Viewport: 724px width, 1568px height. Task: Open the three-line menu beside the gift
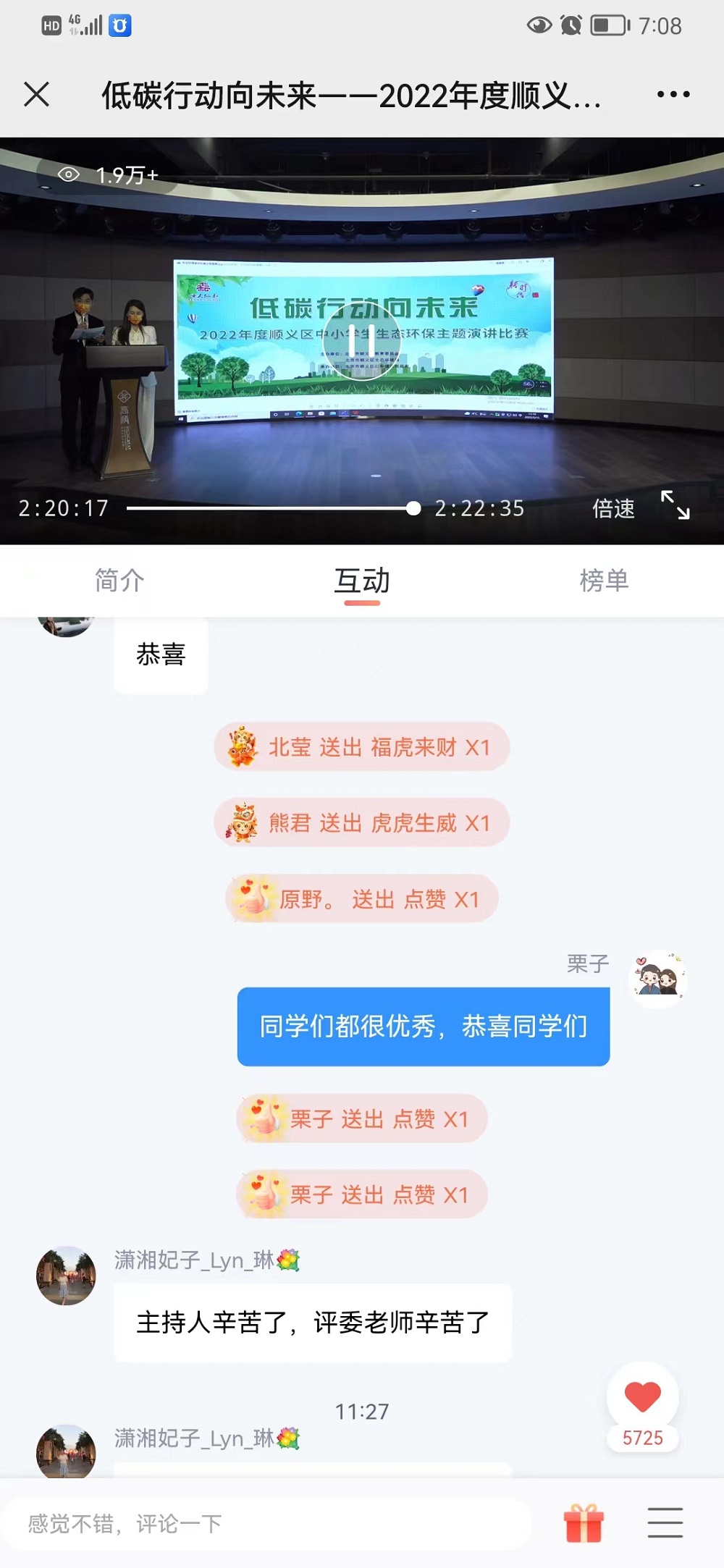pyautogui.click(x=665, y=1522)
